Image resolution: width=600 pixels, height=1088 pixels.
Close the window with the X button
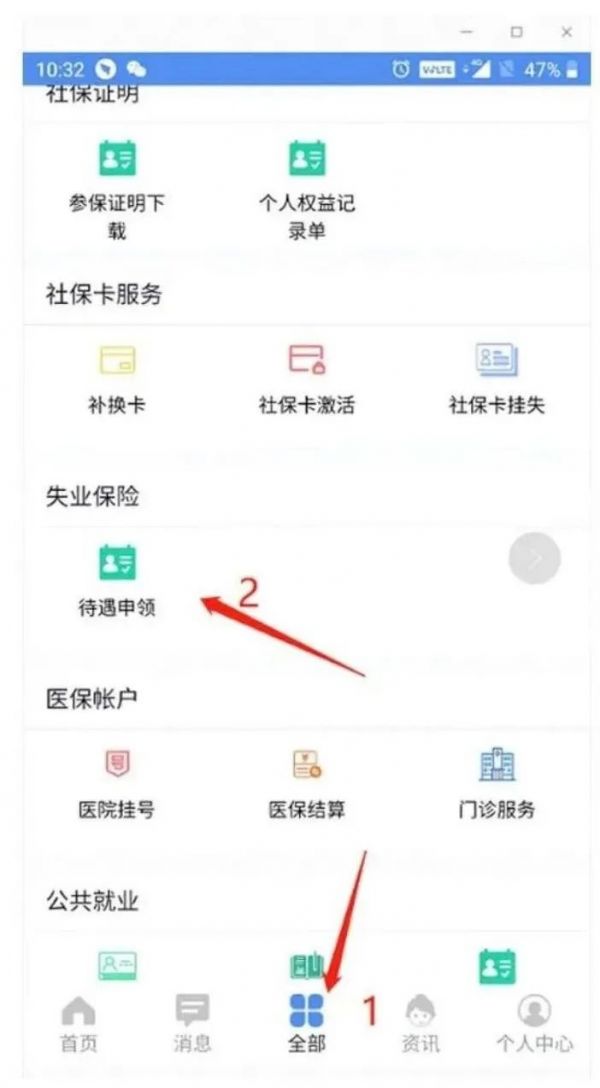567,32
